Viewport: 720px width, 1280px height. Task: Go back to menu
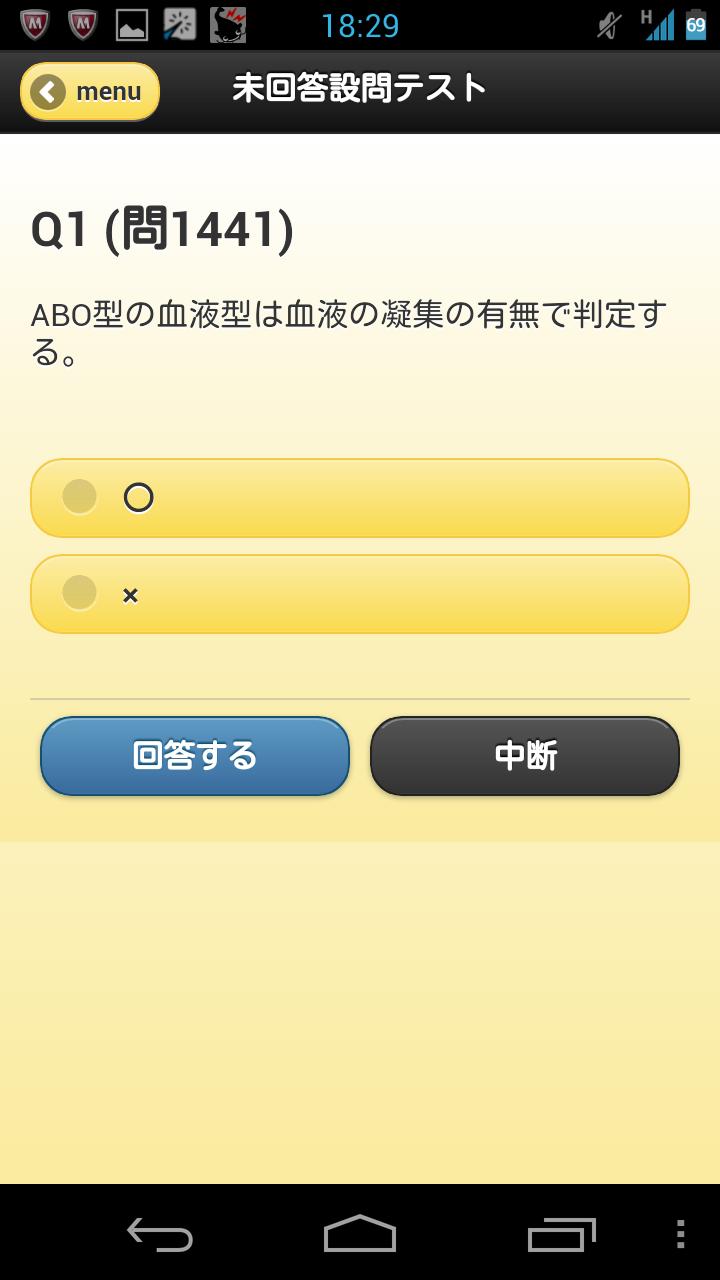pyautogui.click(x=90, y=92)
